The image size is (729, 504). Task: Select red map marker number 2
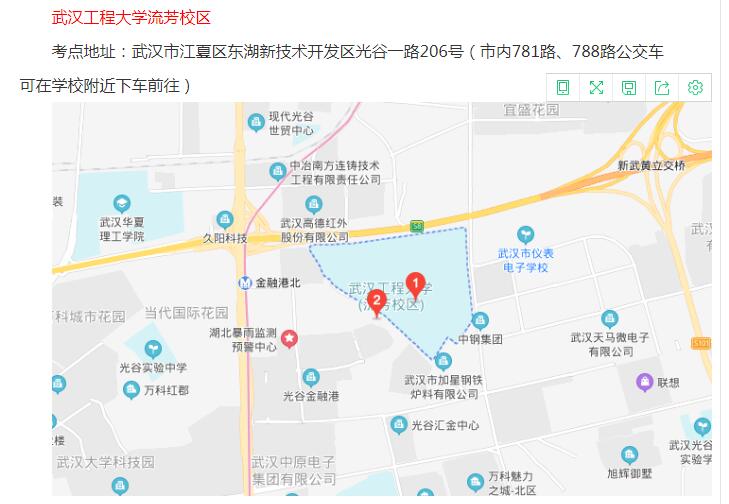[376, 301]
